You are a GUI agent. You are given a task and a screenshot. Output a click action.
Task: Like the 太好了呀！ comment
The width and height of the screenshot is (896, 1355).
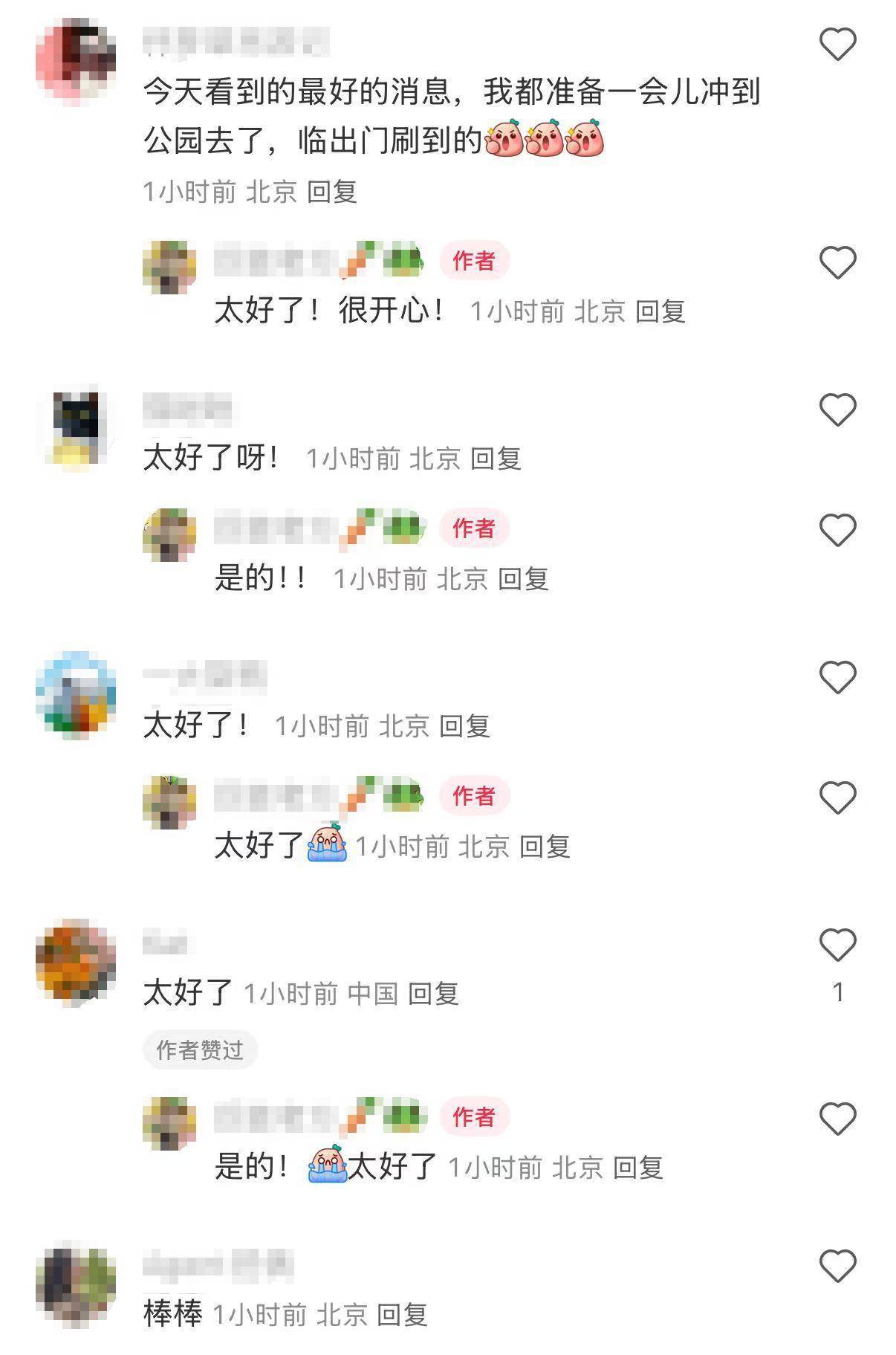click(837, 410)
